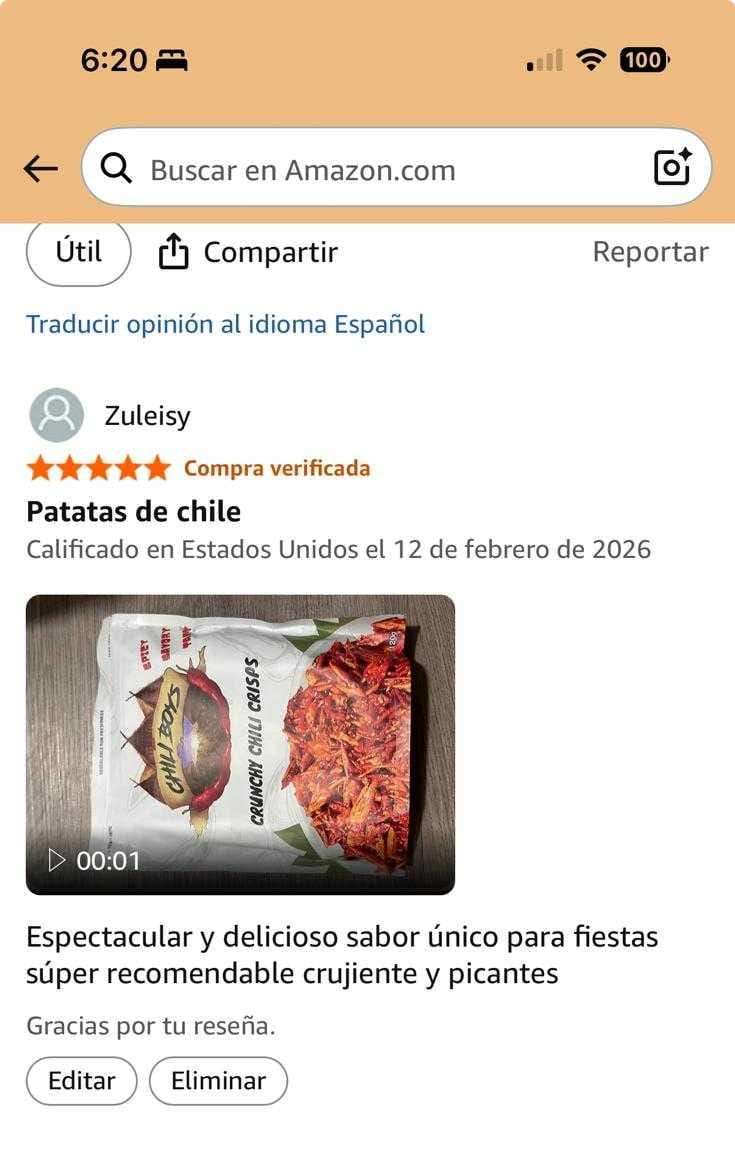Report the review with Reportar
735x1150 pixels.
pyautogui.click(x=650, y=252)
